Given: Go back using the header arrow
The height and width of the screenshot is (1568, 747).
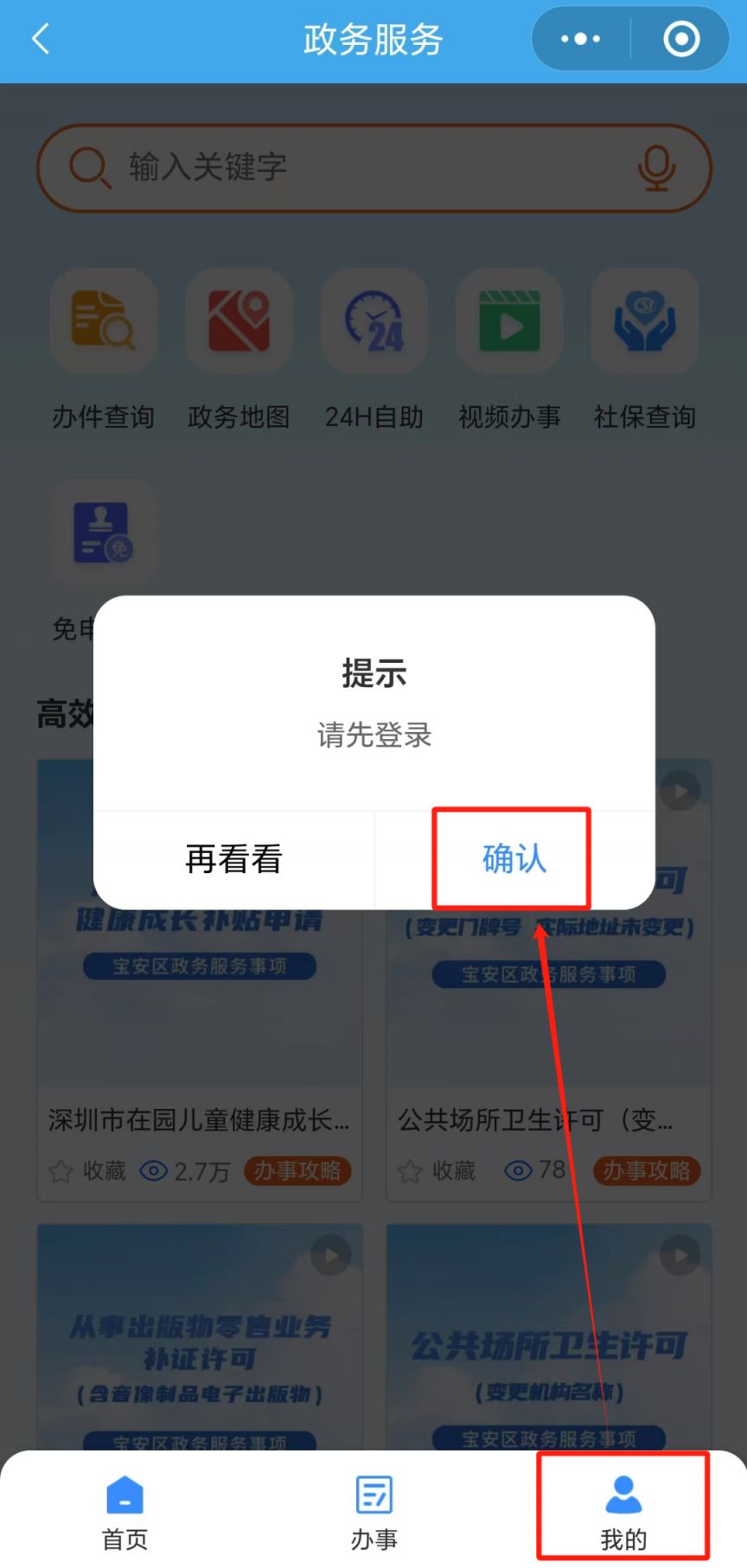Looking at the screenshot, I should [x=41, y=39].
